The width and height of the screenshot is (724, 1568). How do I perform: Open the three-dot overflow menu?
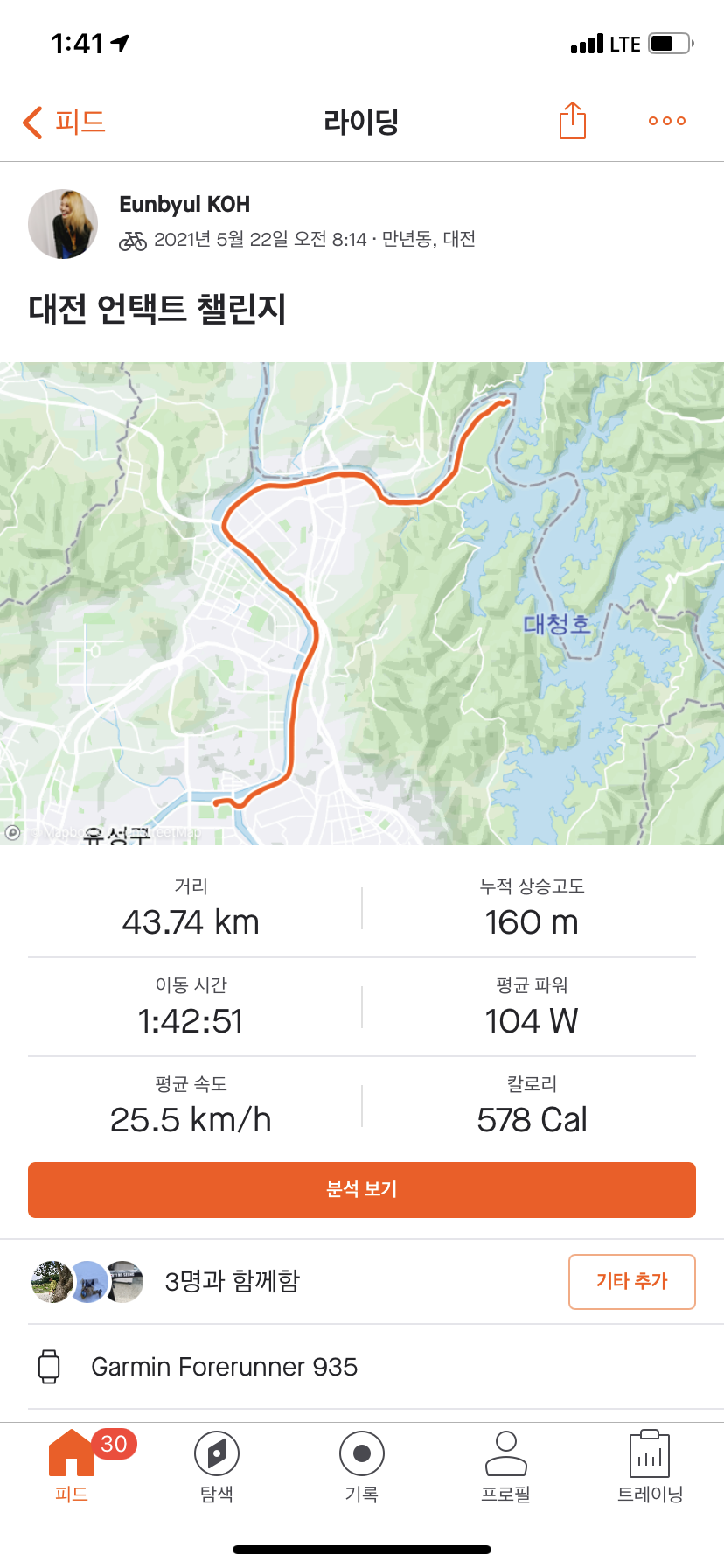(x=666, y=121)
